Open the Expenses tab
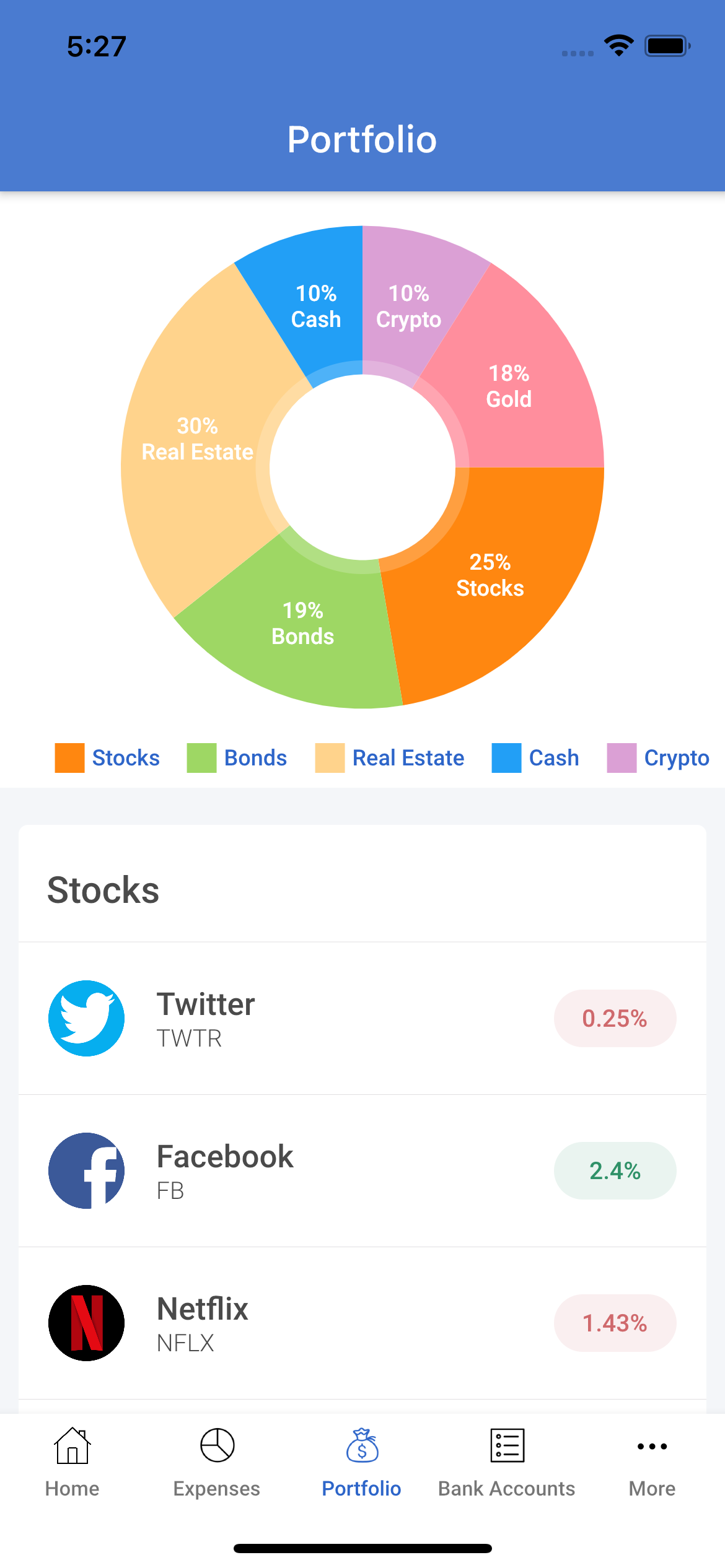Viewport: 725px width, 1568px height. tap(217, 1461)
